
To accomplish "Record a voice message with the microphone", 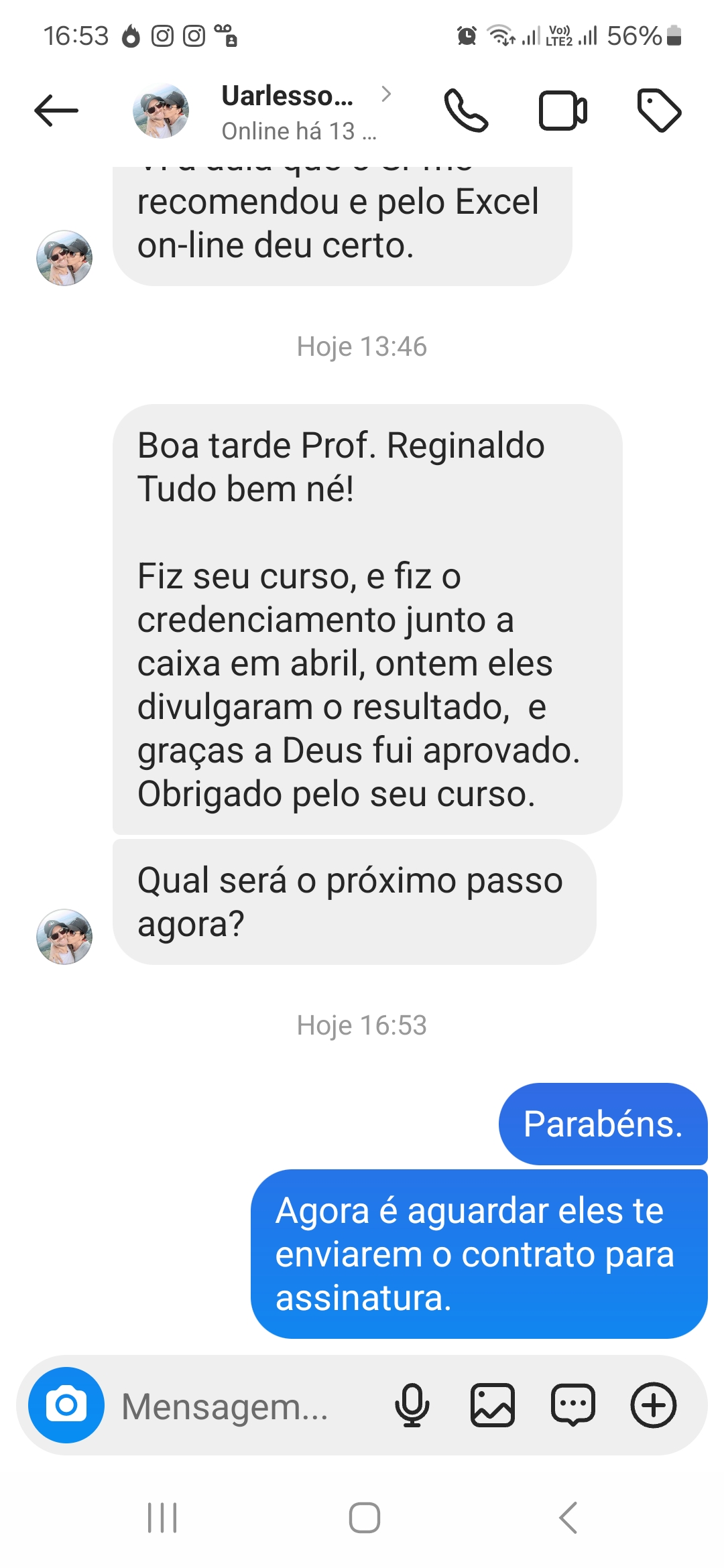I will coord(412,1405).
